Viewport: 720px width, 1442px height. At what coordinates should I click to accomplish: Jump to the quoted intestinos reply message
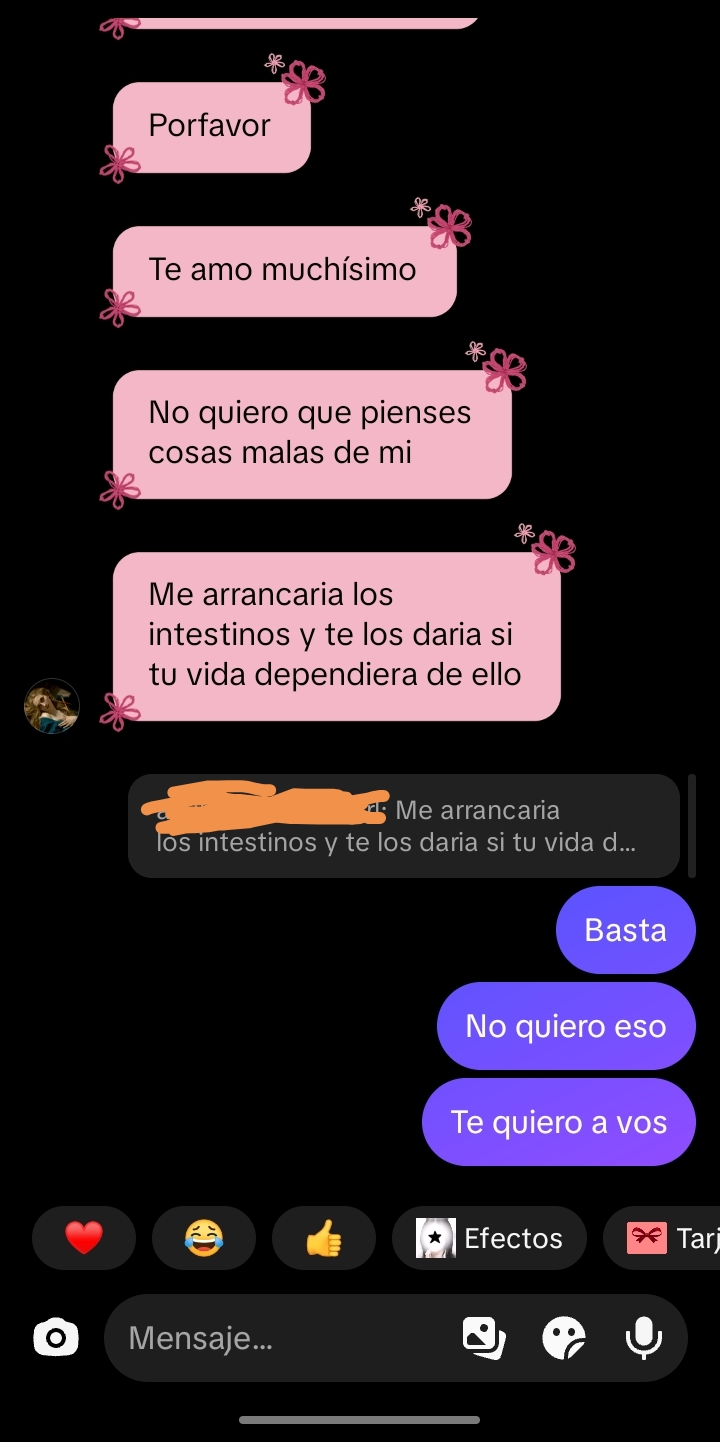tap(404, 826)
